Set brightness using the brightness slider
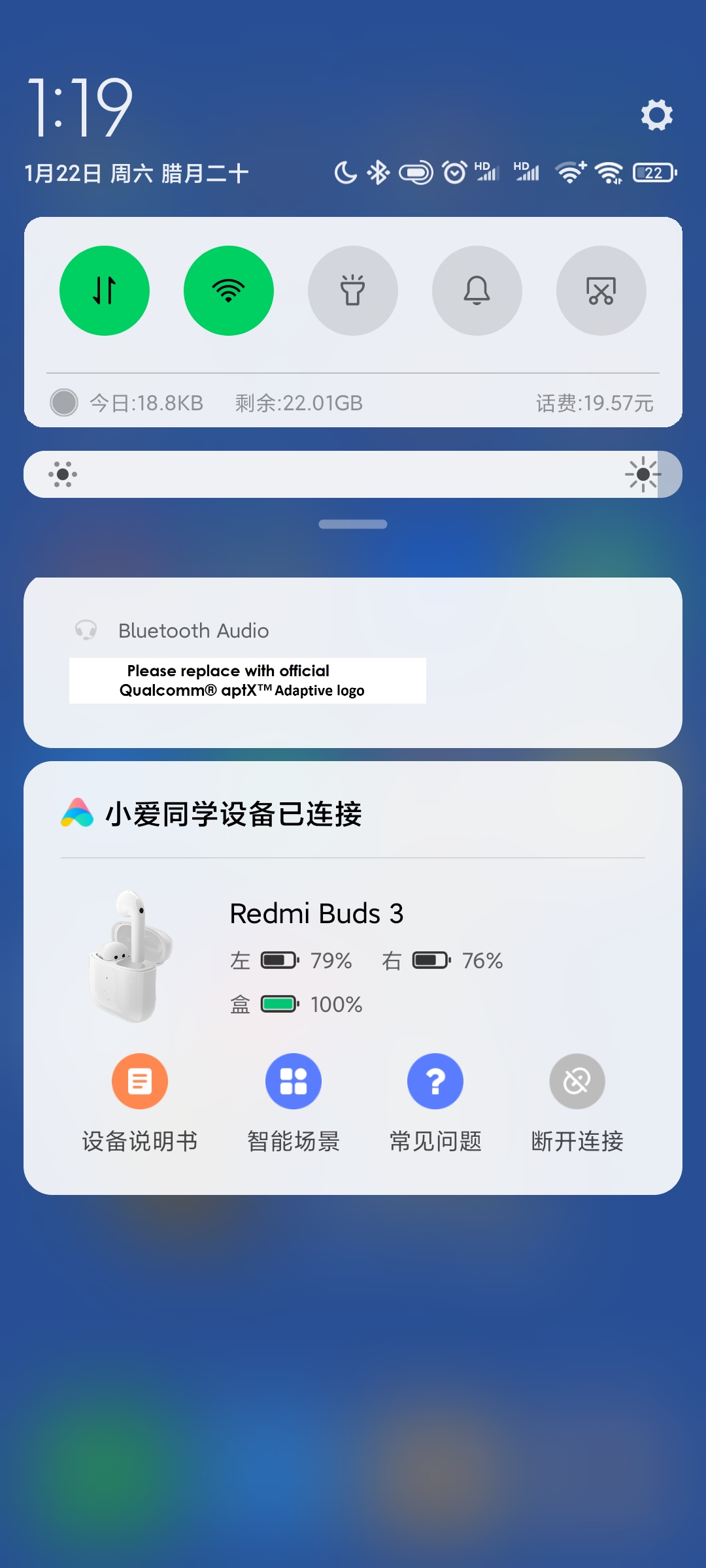706x1568 pixels. tap(353, 474)
